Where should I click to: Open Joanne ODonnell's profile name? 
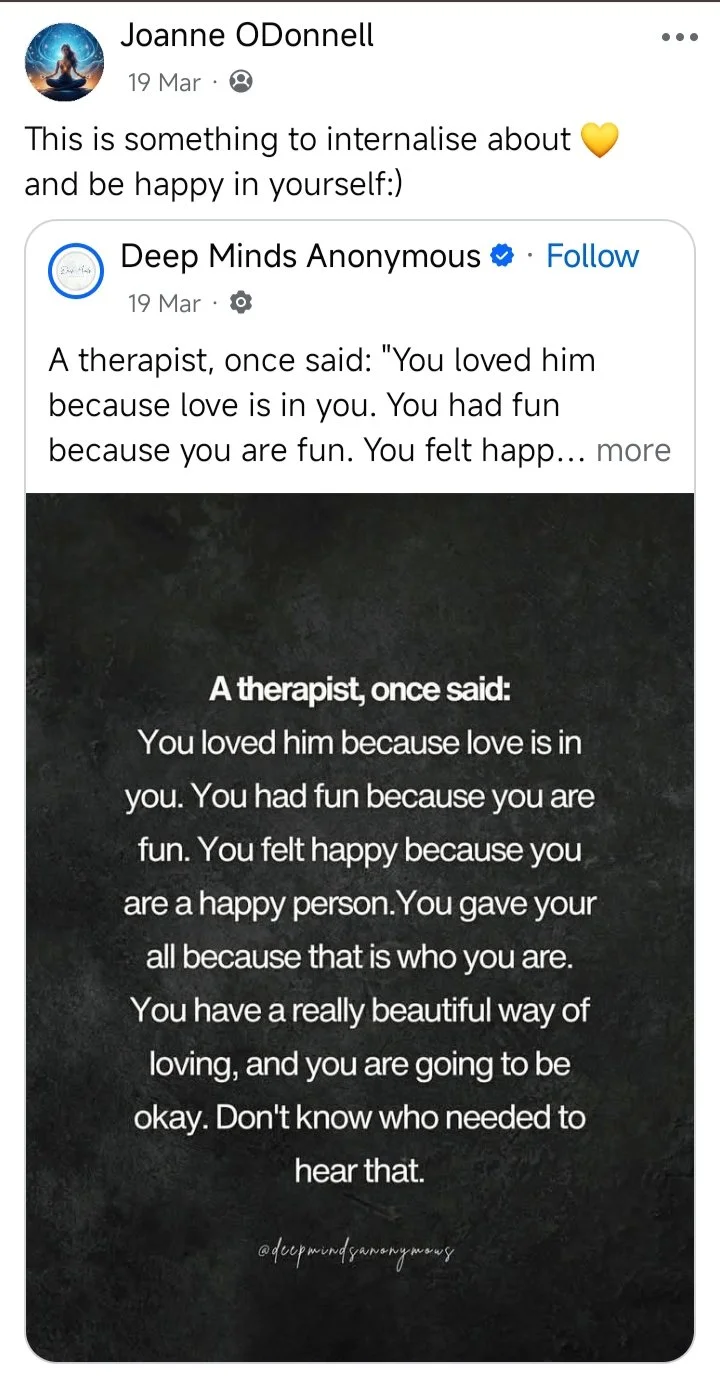coord(247,36)
